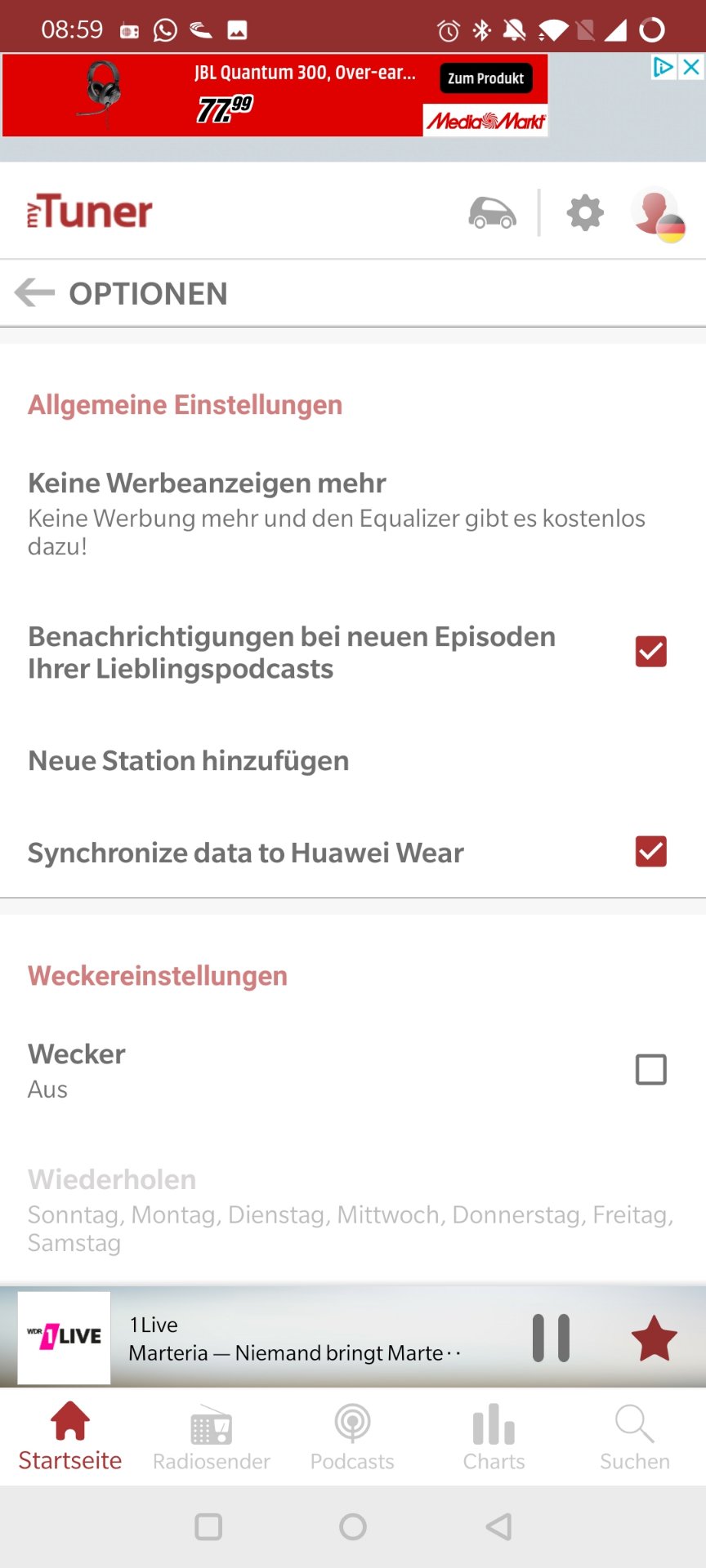Tap the system home button
Viewport: 706px width, 1568px height.
(x=353, y=1526)
